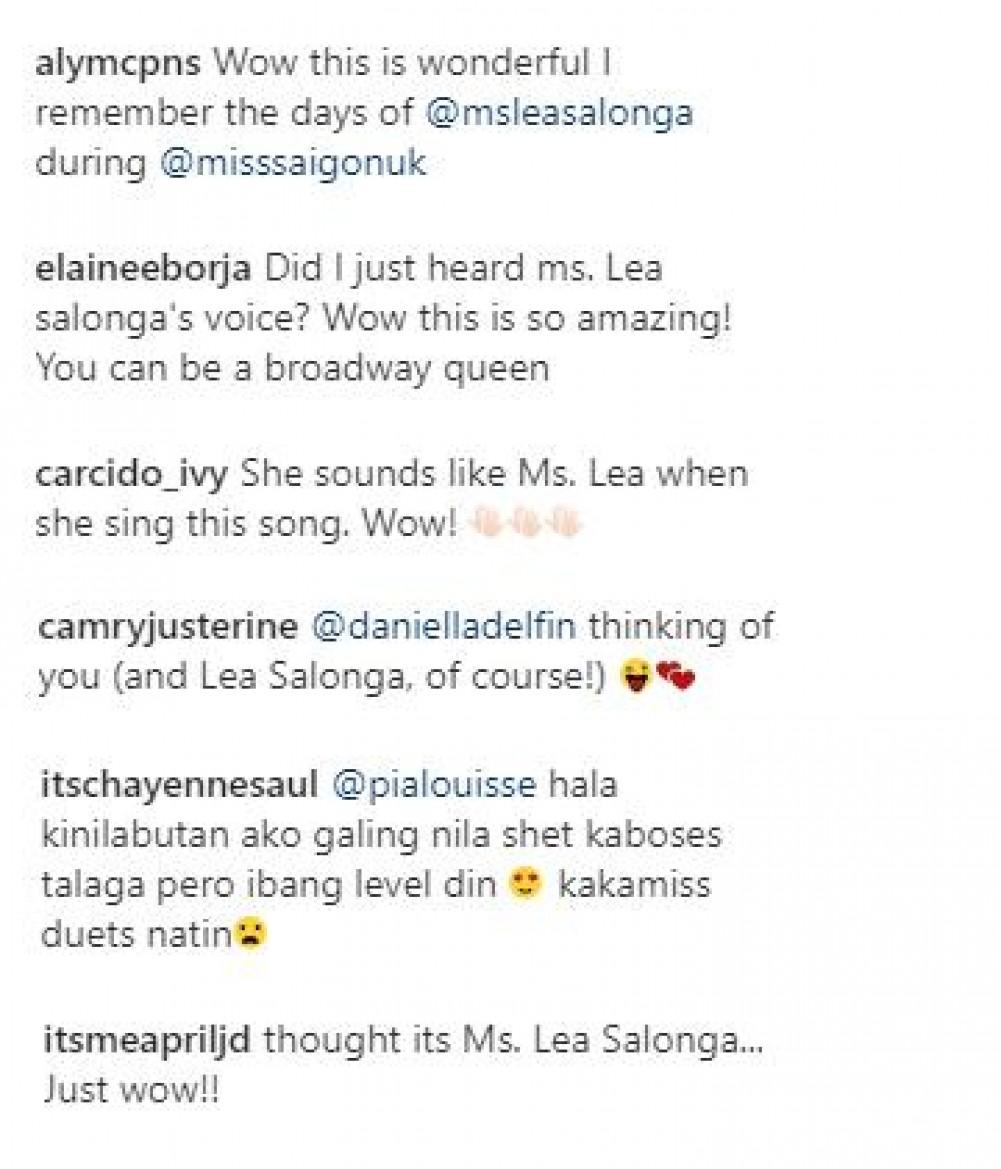Open the @pialouisse mention
Screen dimensions: 1001x1169
(x=437, y=786)
